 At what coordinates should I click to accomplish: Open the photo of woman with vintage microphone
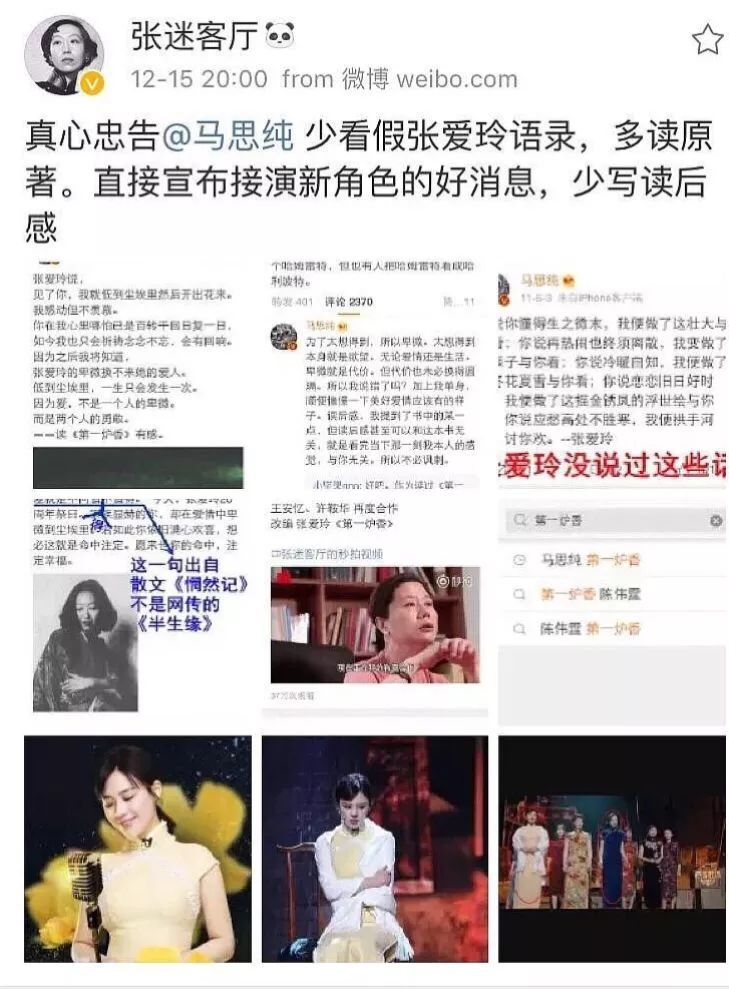point(137,848)
